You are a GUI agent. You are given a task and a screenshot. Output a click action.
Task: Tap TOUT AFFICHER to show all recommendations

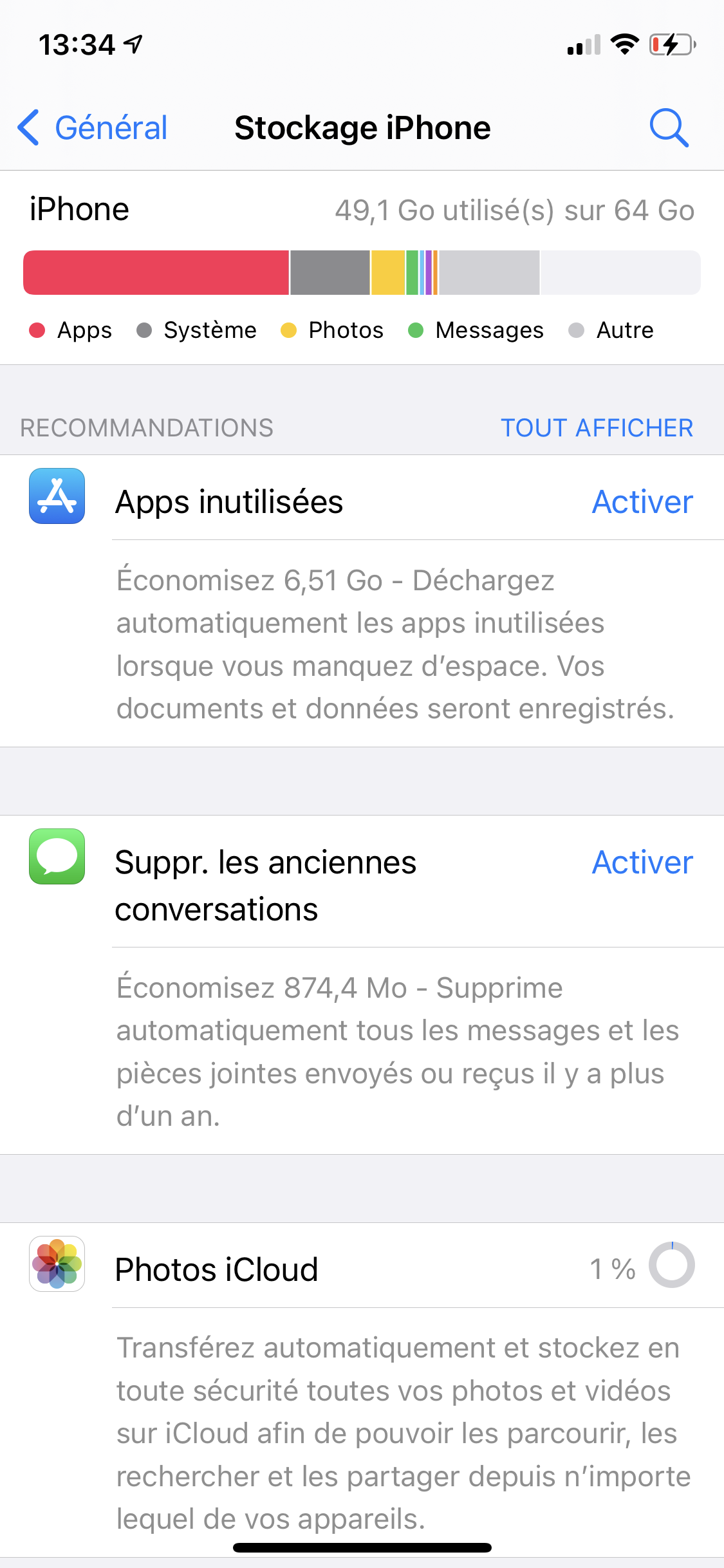[597, 428]
